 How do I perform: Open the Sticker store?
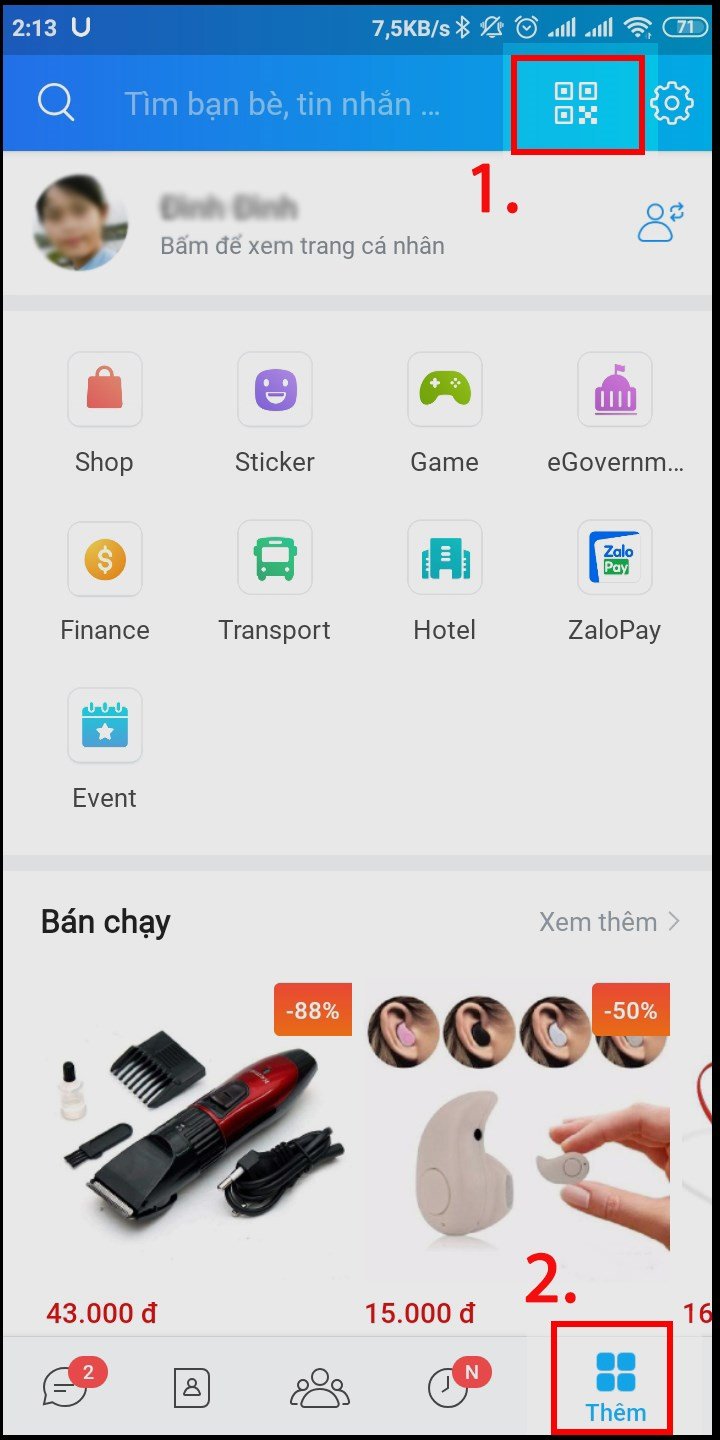point(274,390)
